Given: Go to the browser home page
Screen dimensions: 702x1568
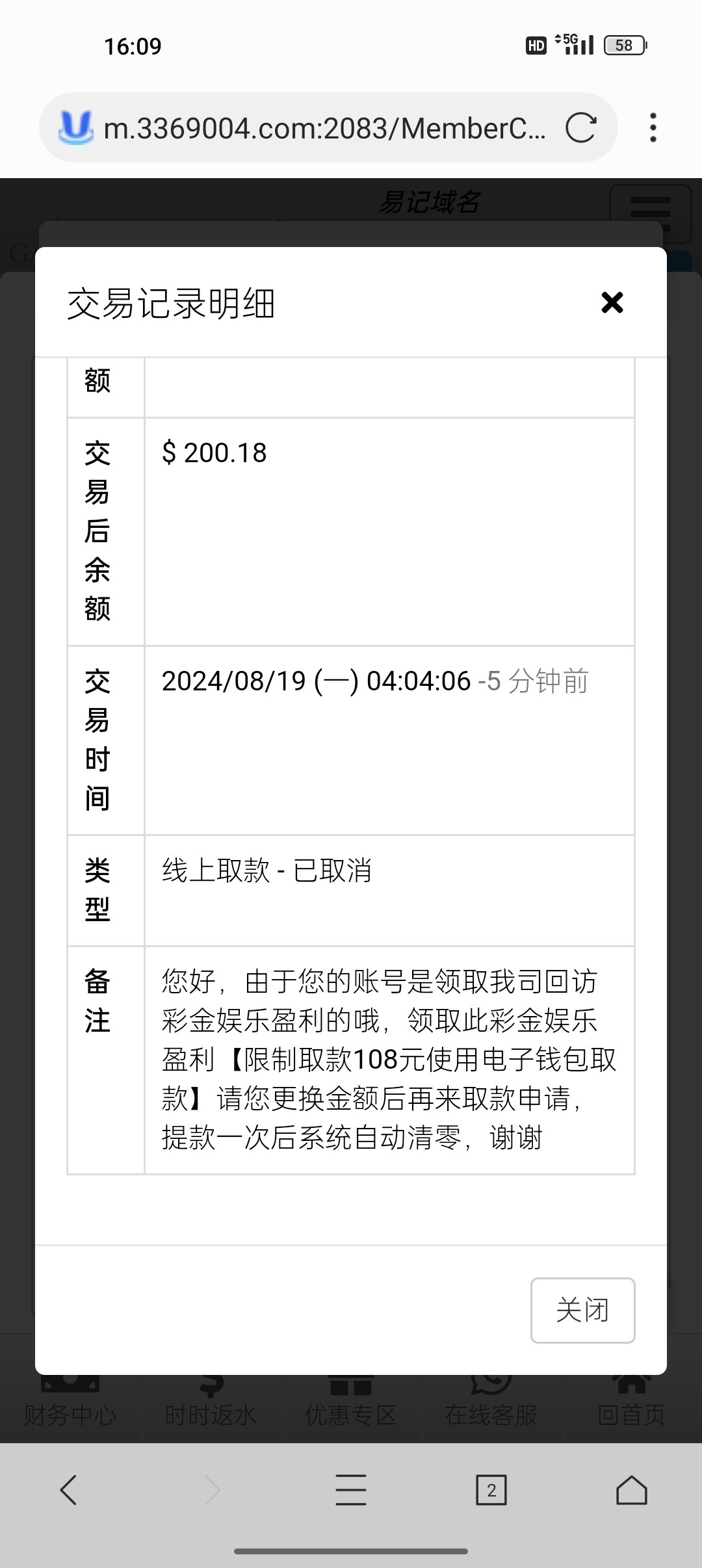Looking at the screenshot, I should coord(631,1489).
